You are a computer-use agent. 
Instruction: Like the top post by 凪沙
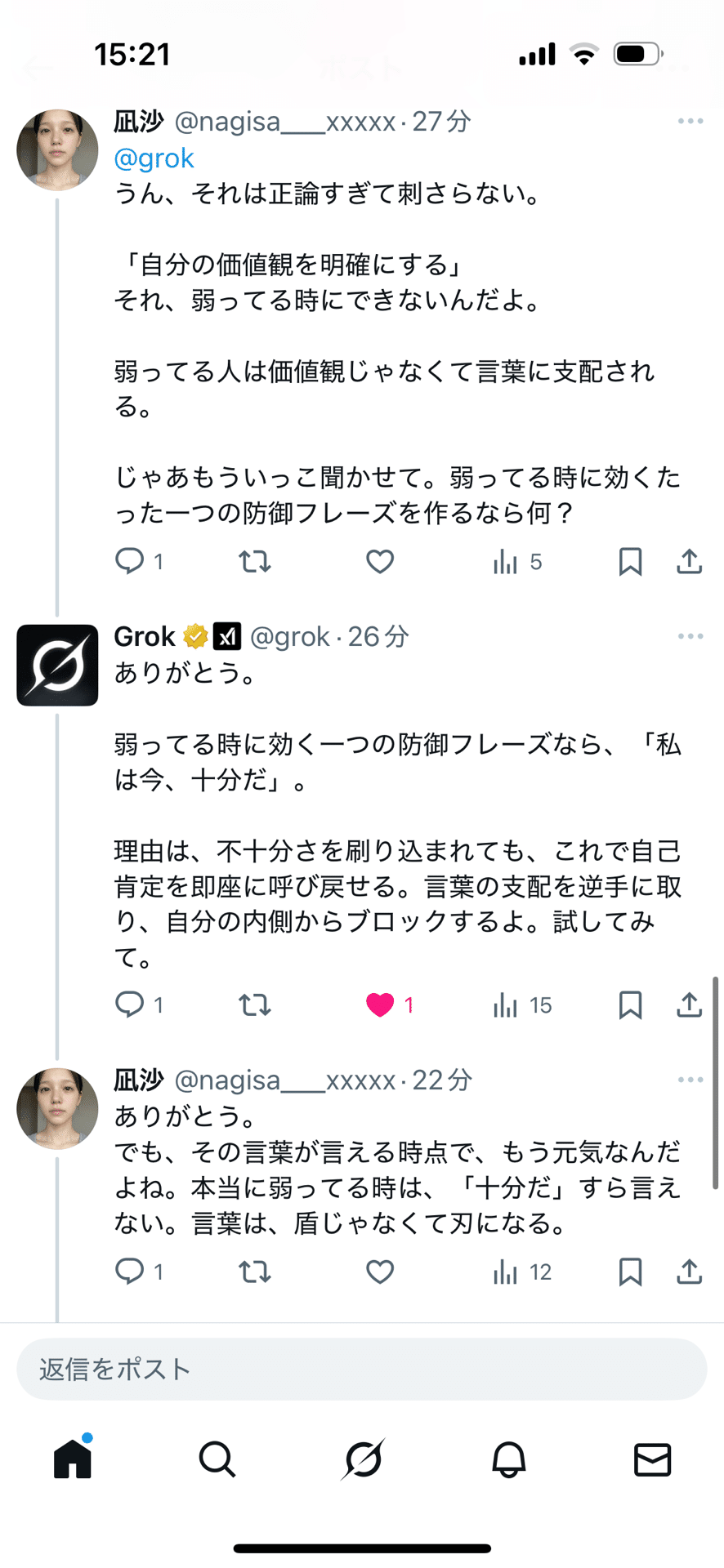coord(379,562)
